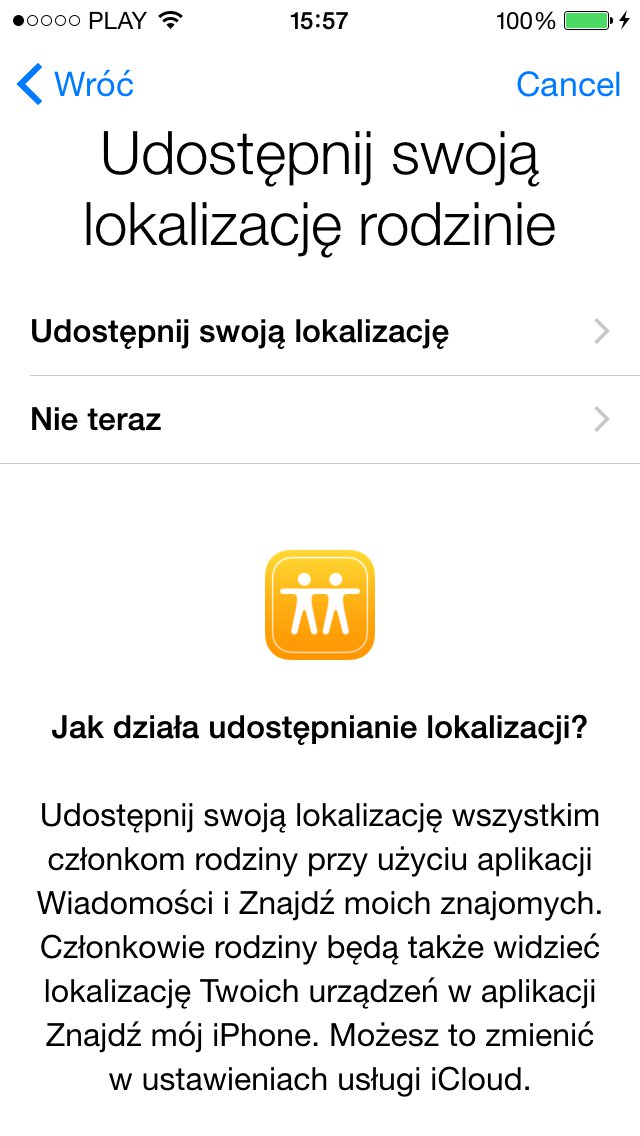Choose the Nie teraz option

(320, 420)
